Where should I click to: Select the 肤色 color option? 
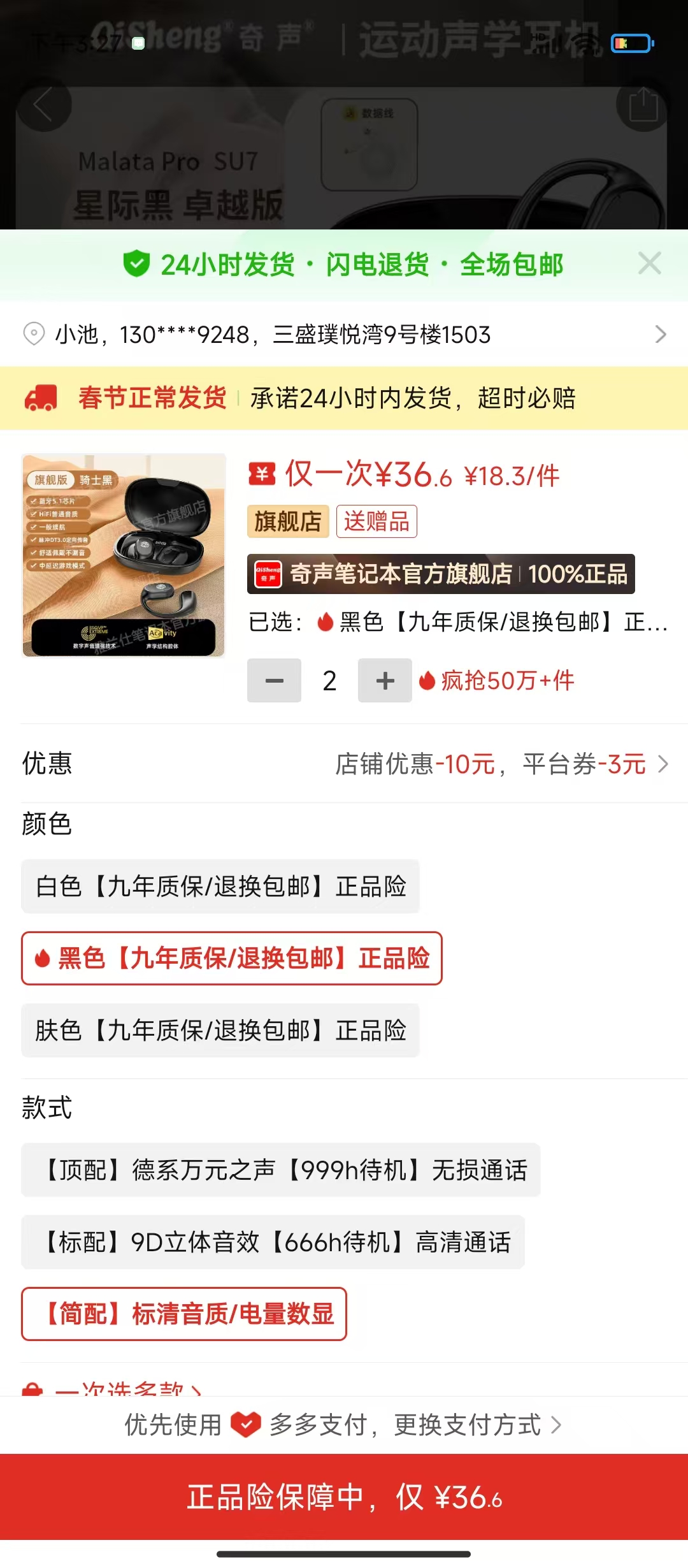(220, 1031)
